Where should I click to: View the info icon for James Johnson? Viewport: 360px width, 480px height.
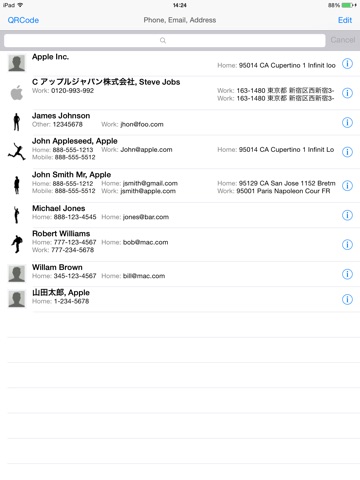coord(347,122)
